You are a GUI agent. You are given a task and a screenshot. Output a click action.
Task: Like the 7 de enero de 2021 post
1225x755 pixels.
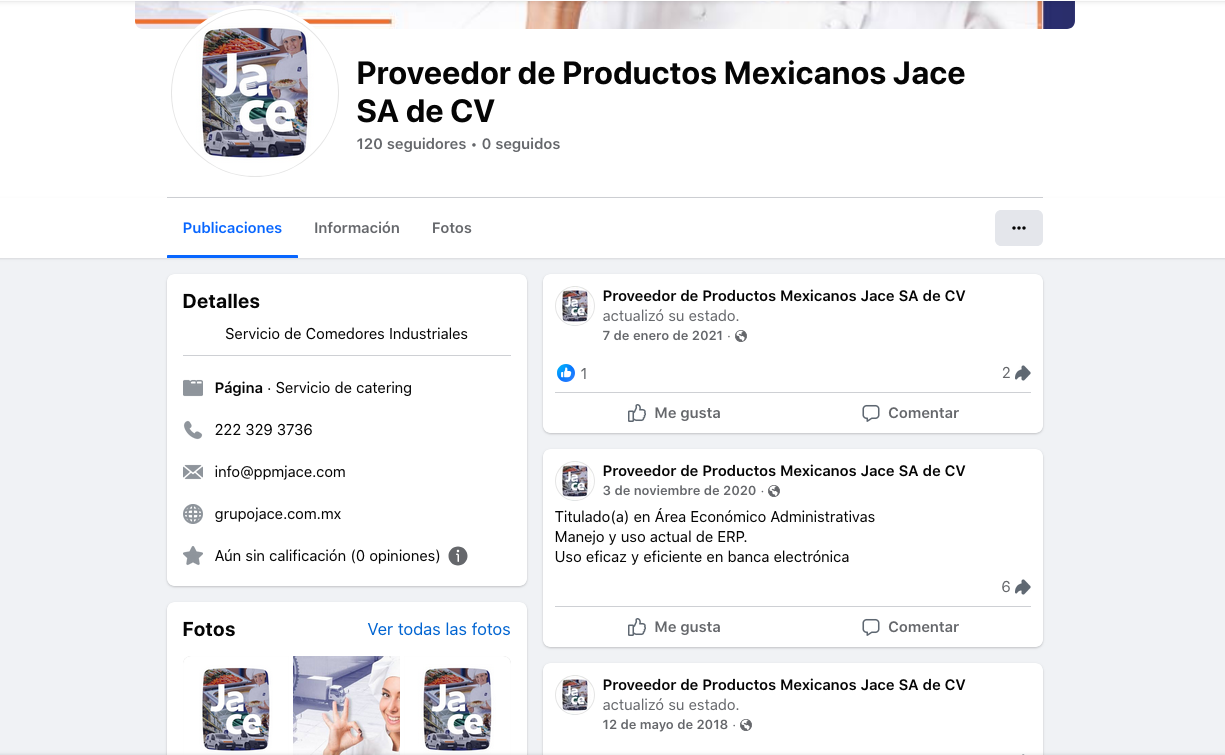click(674, 413)
